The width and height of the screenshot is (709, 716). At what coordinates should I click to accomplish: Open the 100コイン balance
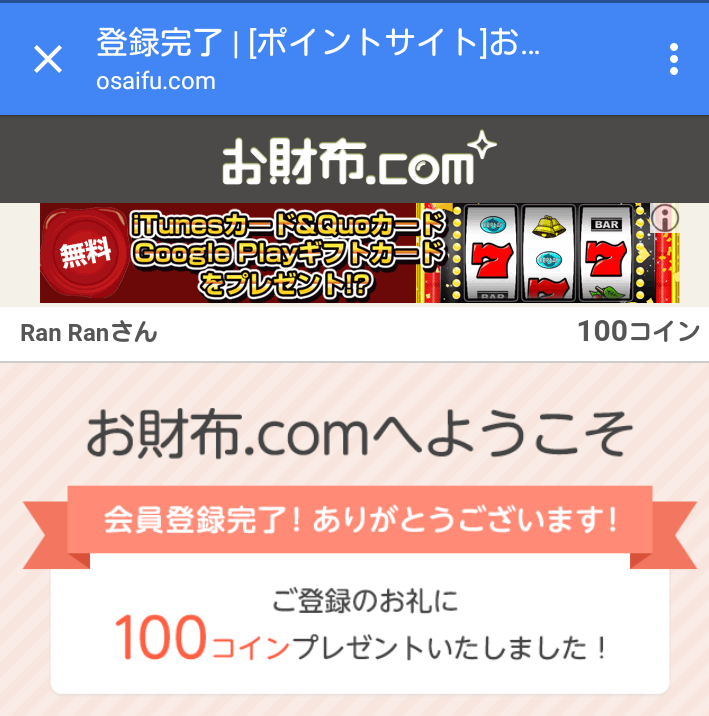tap(638, 332)
